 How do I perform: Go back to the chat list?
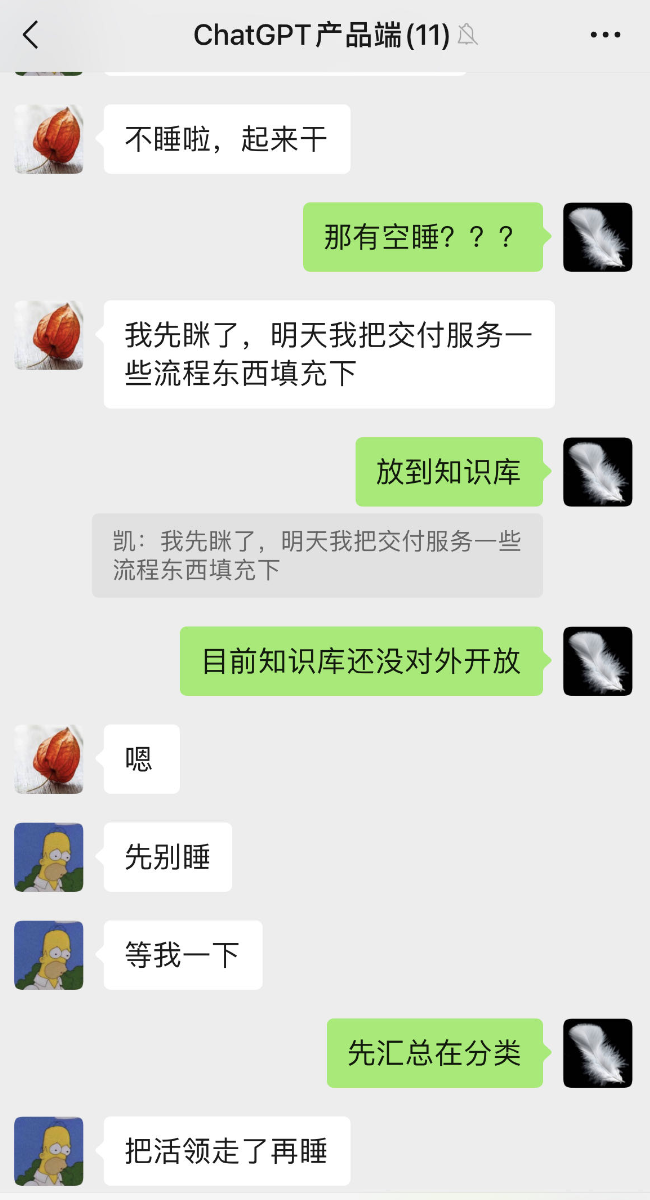(31, 36)
